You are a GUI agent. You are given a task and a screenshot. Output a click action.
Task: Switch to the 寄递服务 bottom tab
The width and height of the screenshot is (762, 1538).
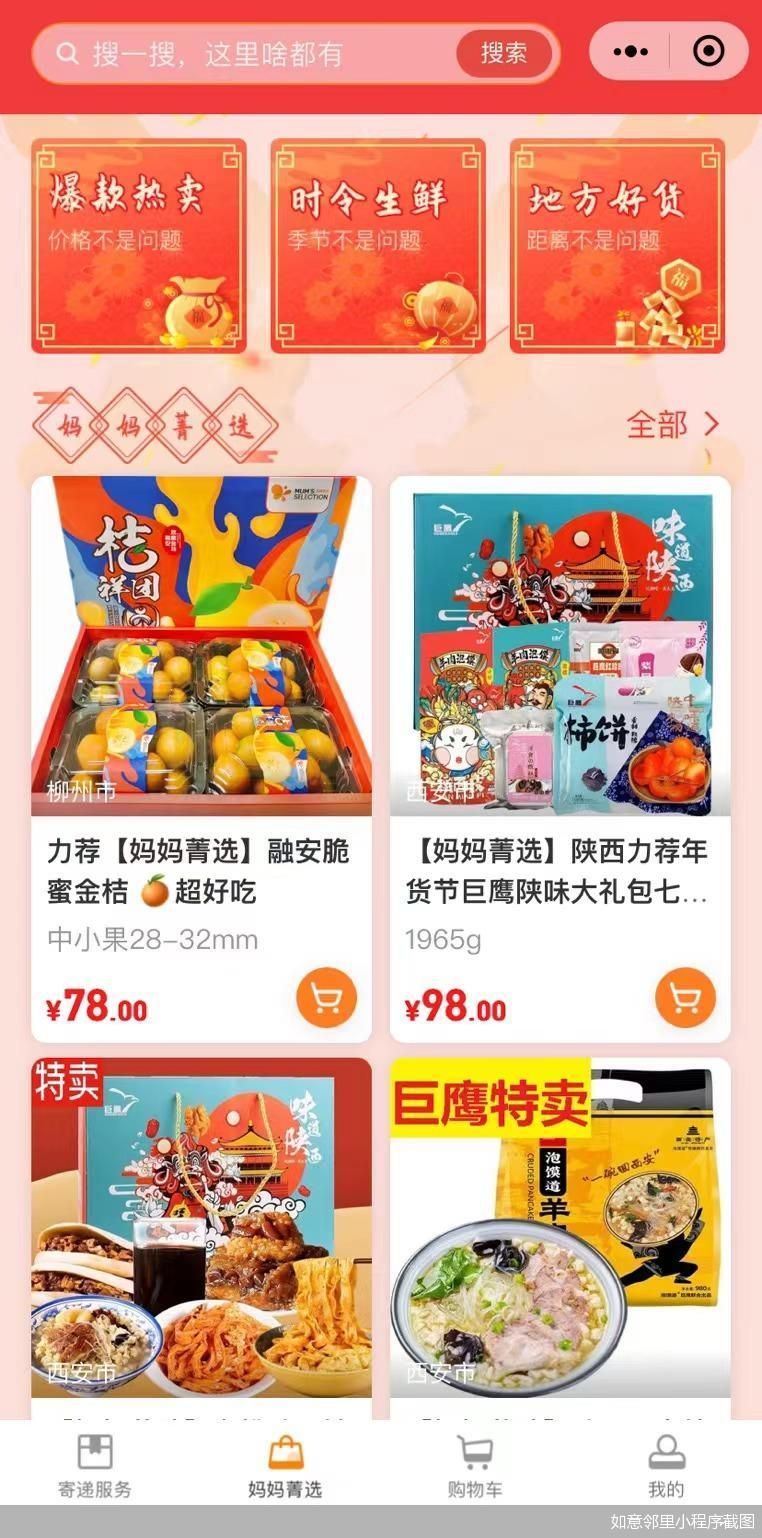(x=94, y=1468)
